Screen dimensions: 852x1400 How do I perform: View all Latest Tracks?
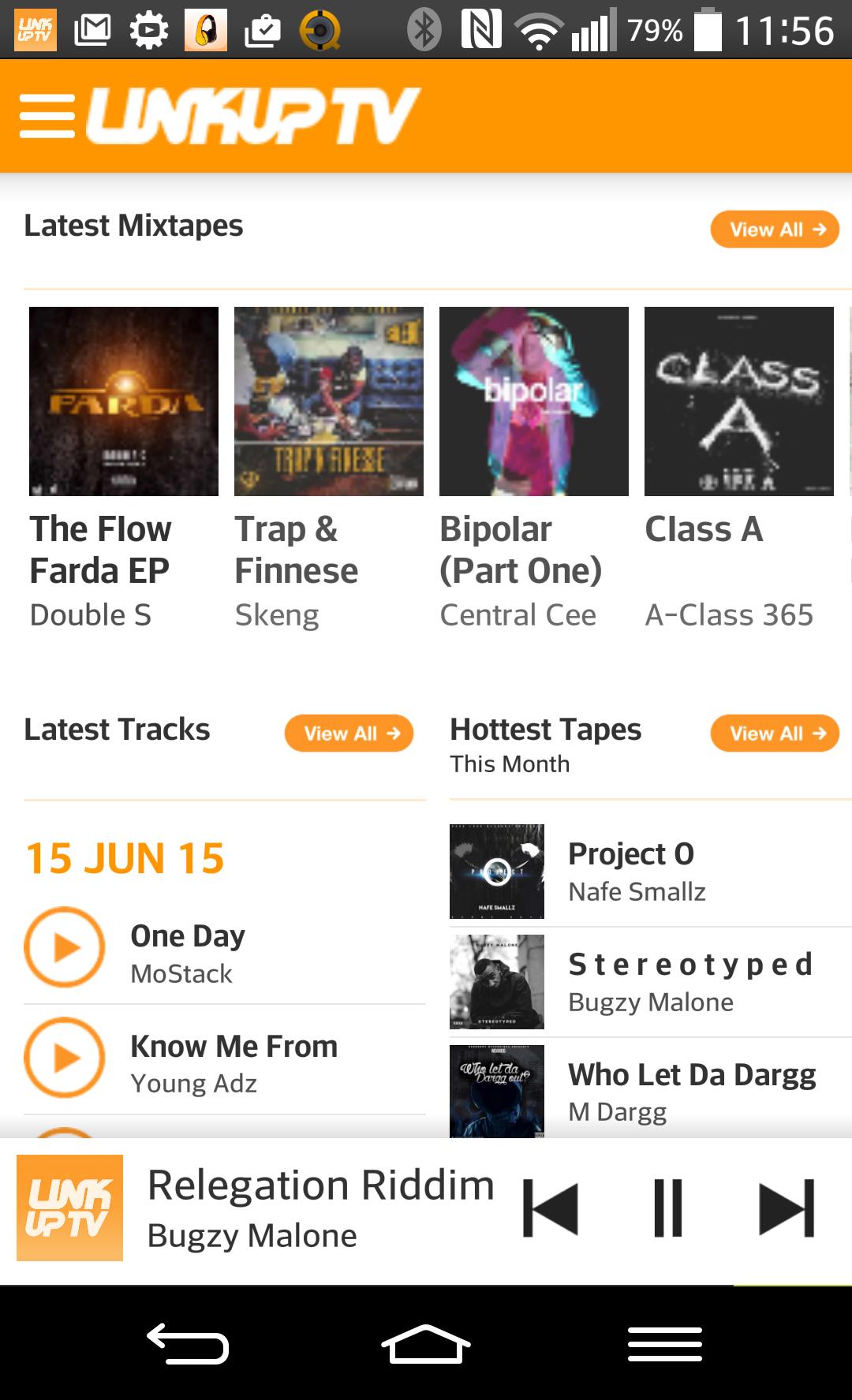349,734
